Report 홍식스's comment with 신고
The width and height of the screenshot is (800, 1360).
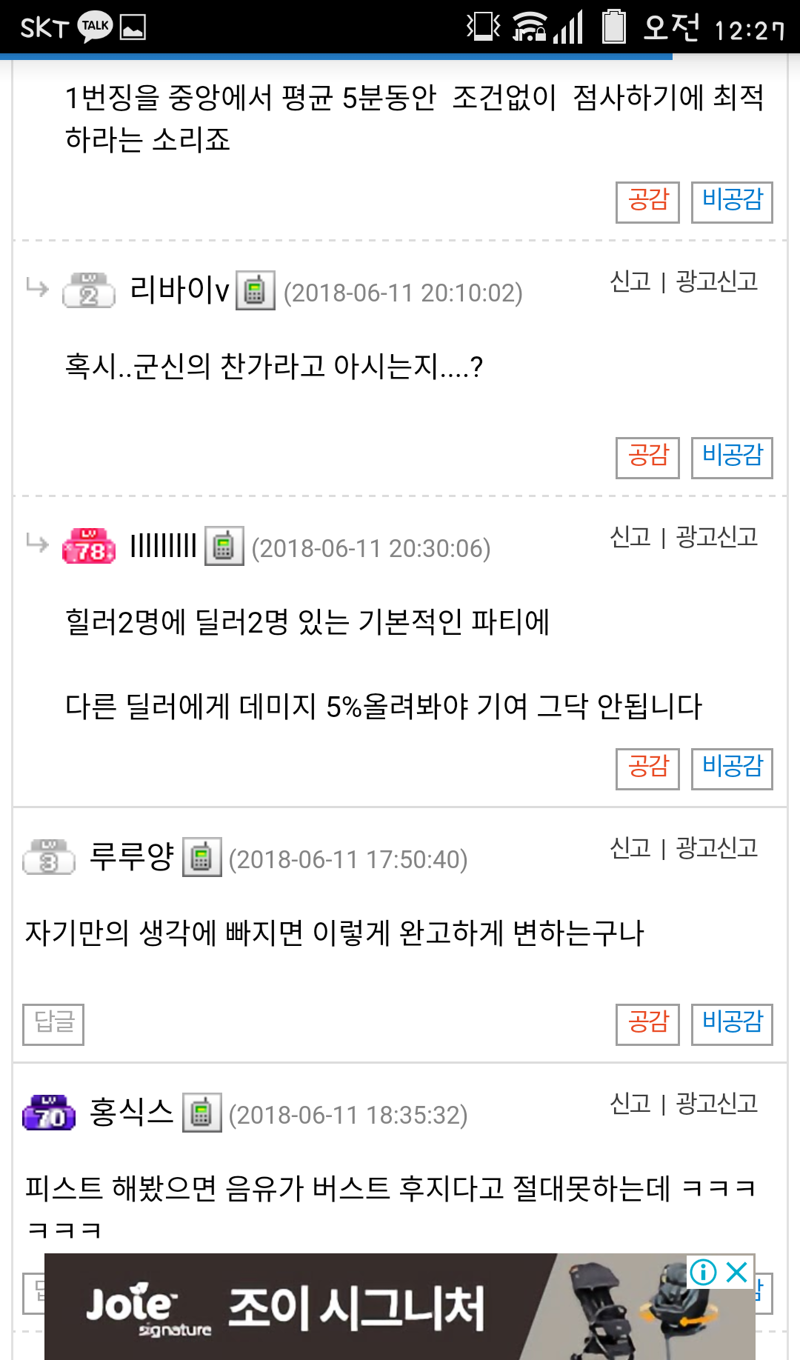click(630, 1104)
